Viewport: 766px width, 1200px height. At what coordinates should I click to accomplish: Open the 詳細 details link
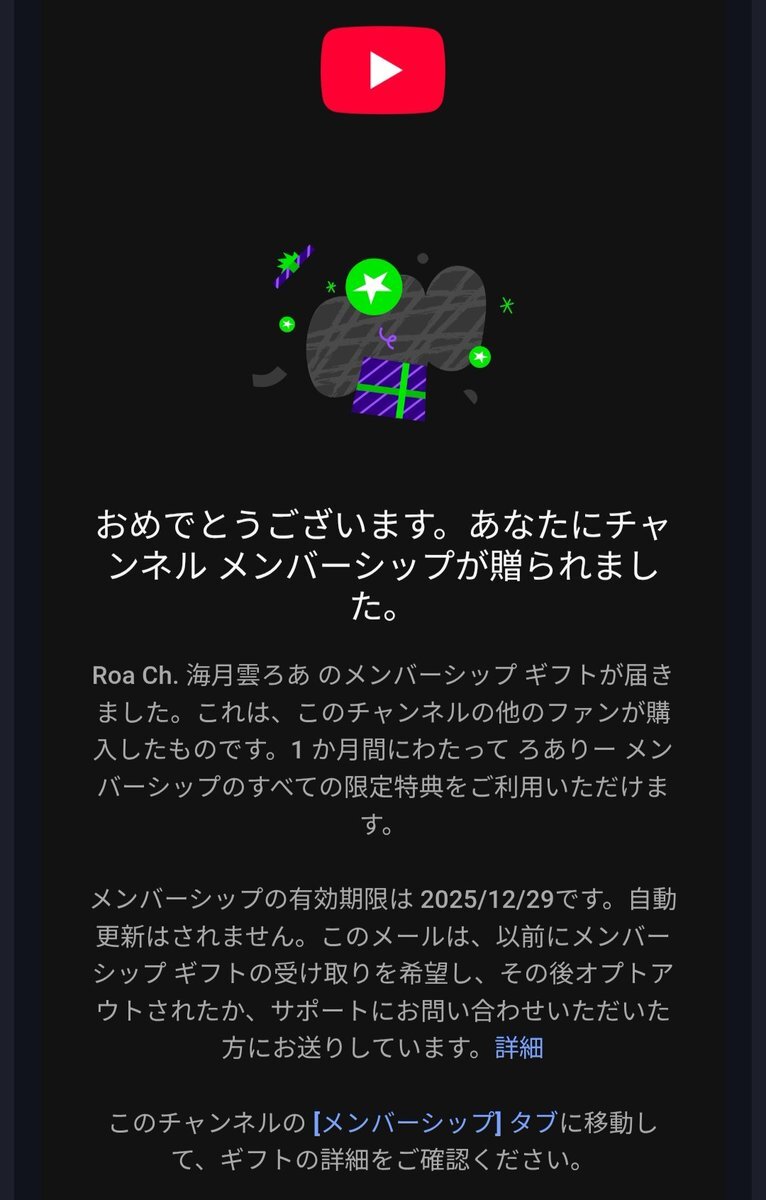point(519,1048)
